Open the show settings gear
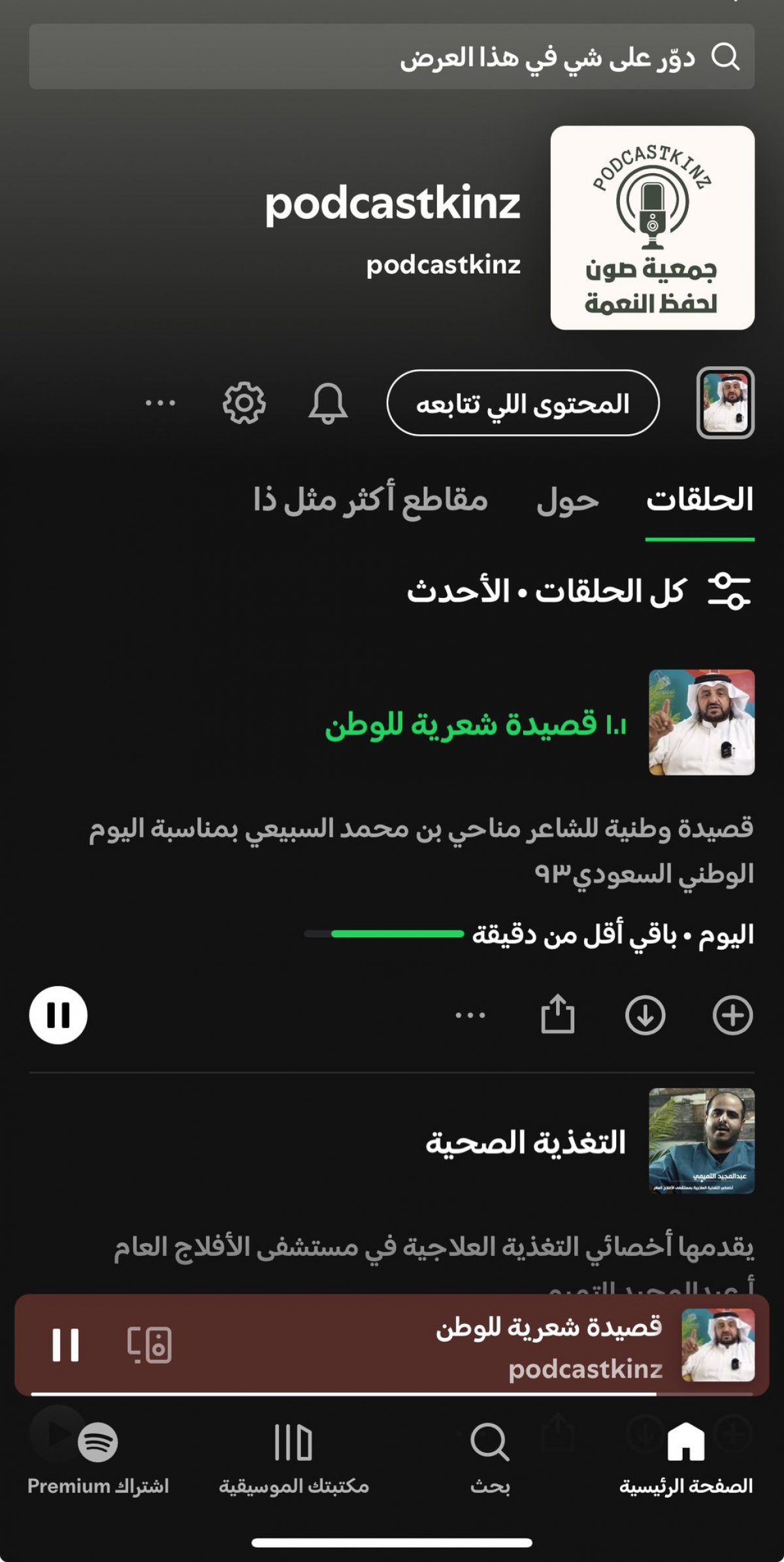784x1562 pixels. tap(244, 403)
